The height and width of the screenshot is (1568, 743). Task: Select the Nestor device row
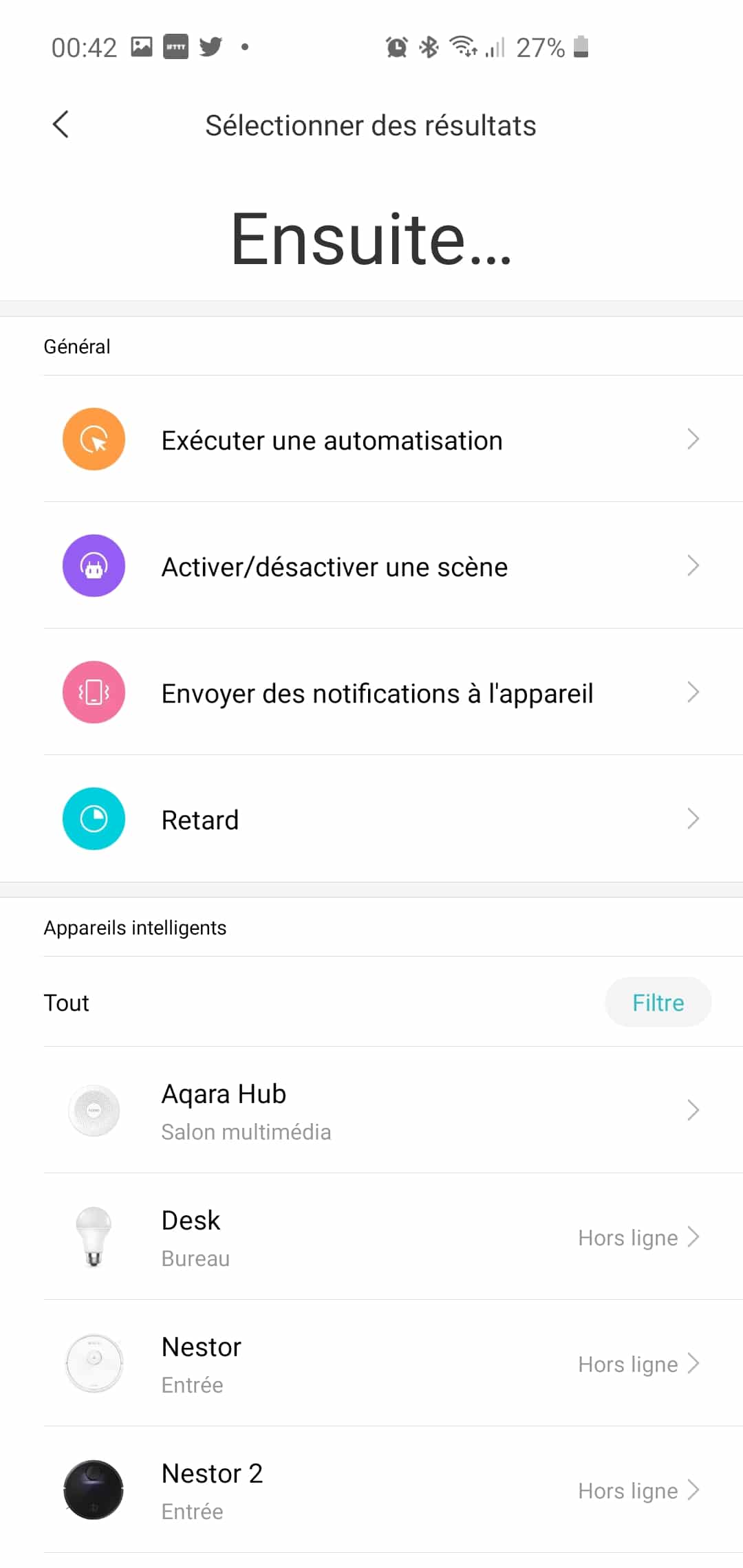pyautogui.click(x=371, y=1363)
